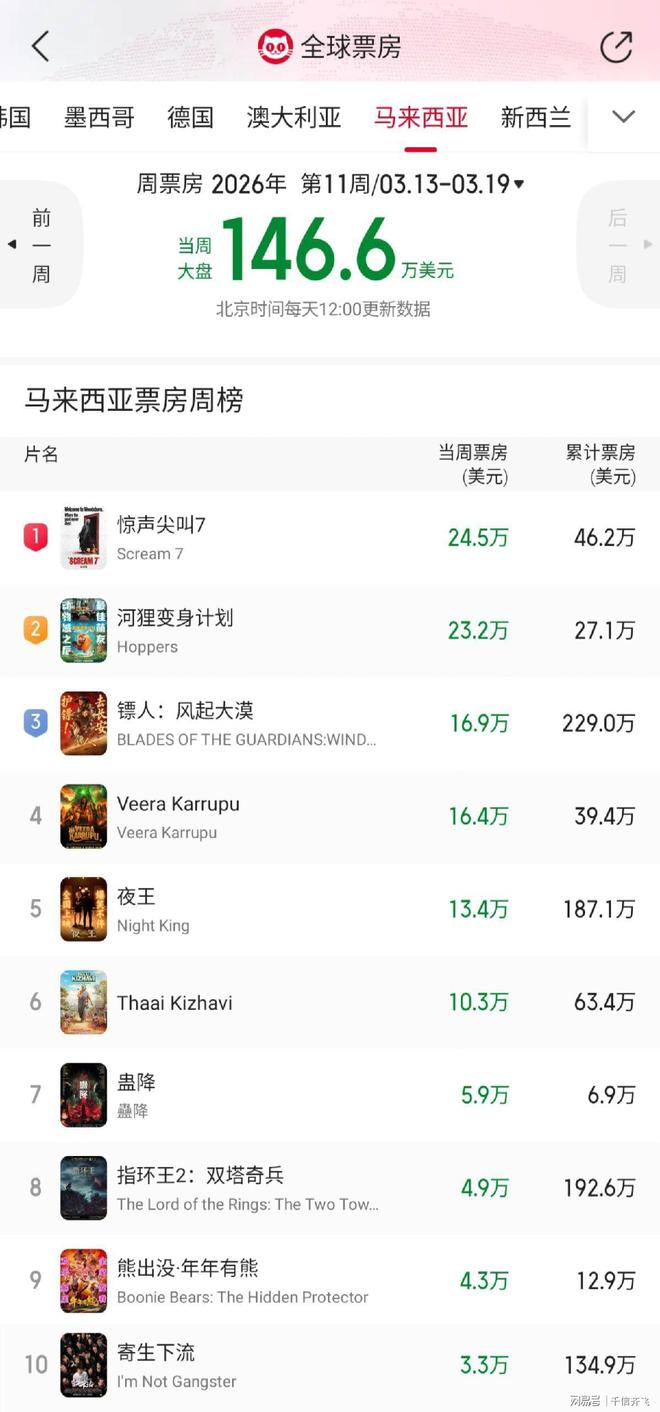Go to the previous week (前一周)
Image resolution: width=660 pixels, height=1412 pixels.
pos(40,245)
